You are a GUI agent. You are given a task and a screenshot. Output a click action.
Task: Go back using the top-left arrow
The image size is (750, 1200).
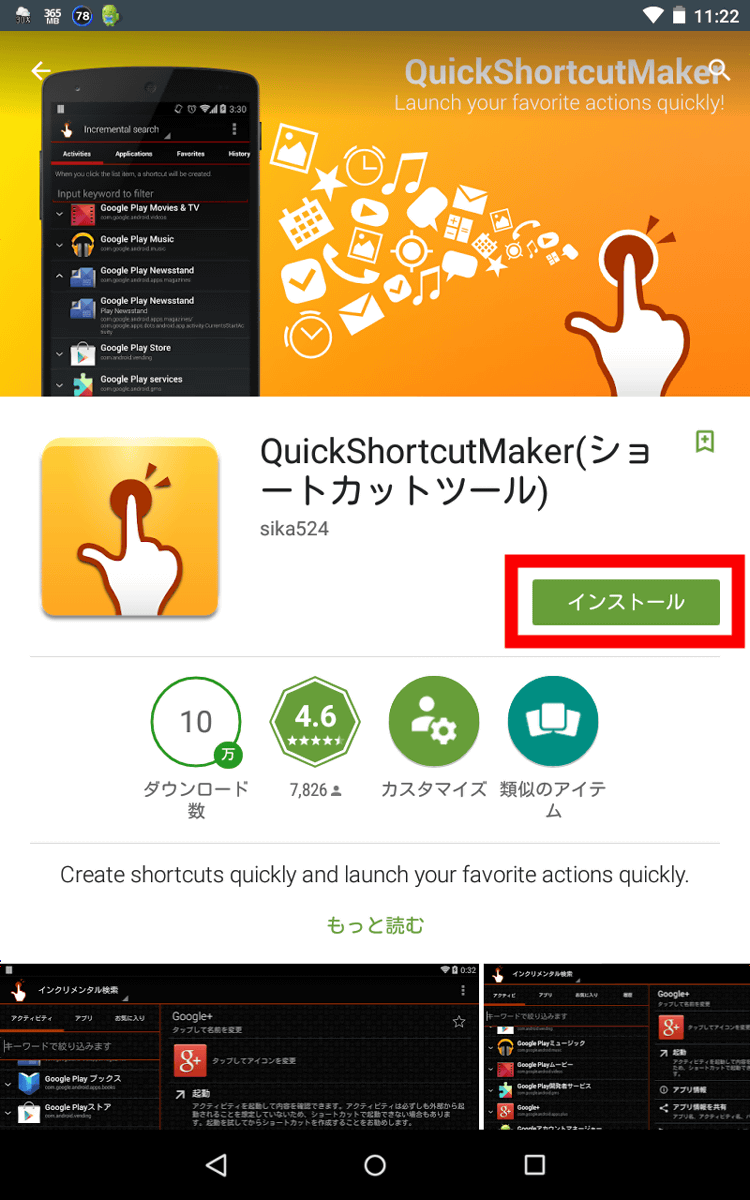coord(41,71)
